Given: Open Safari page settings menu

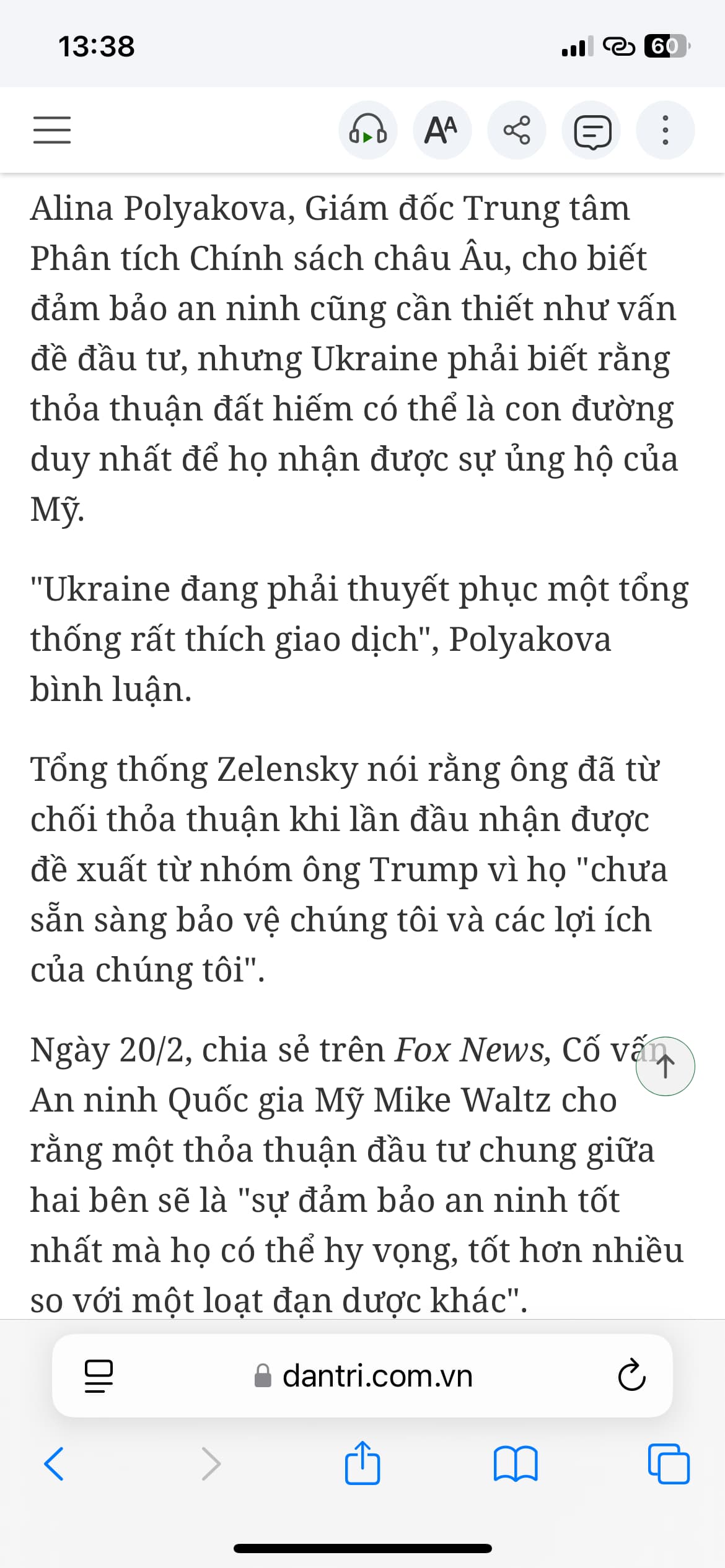Looking at the screenshot, I should click(99, 1376).
